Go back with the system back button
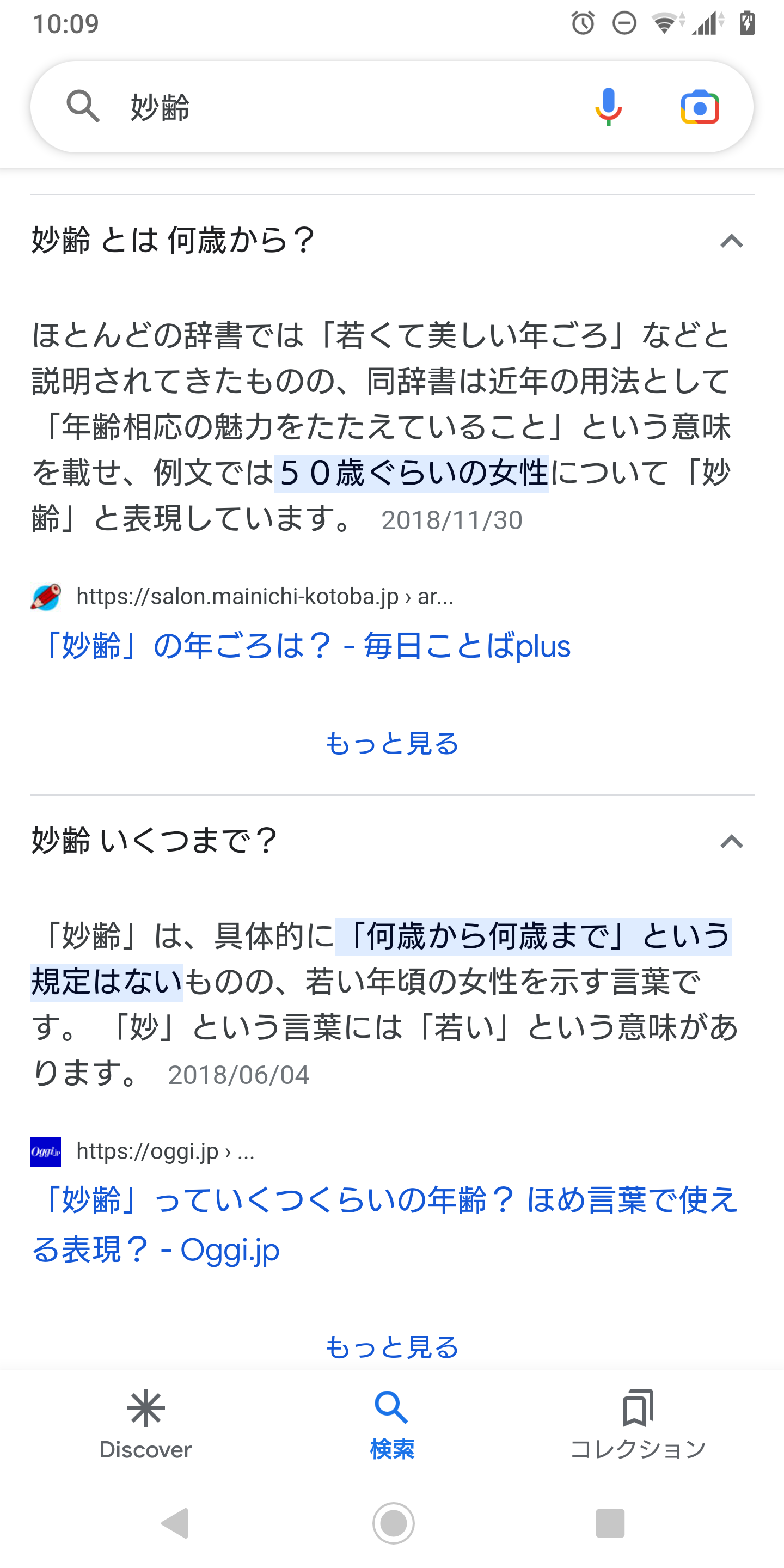This screenshot has width=784, height=1568. coord(175,1523)
